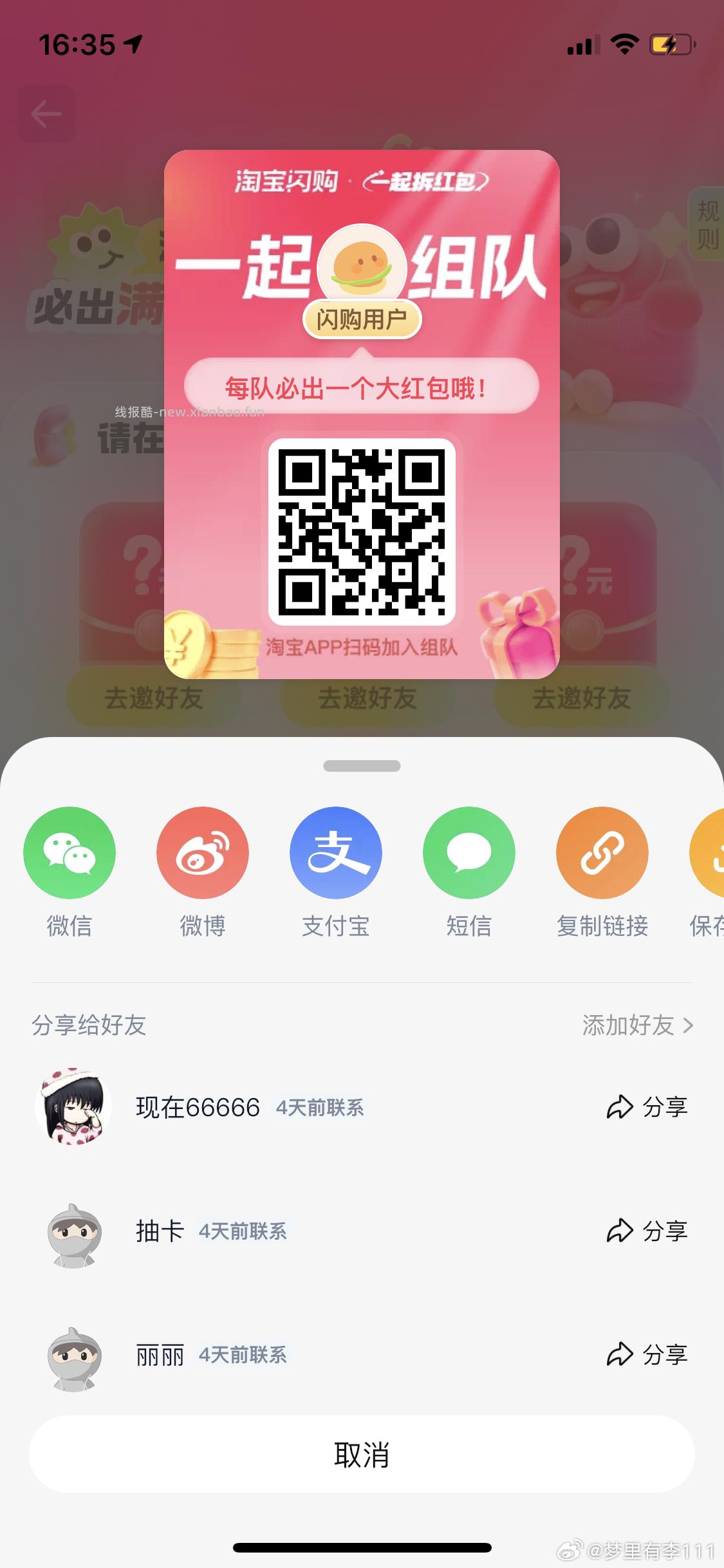Screen dimensions: 724x1568
Task: Tap the iPhone home indicator bar
Action: [362, 1548]
